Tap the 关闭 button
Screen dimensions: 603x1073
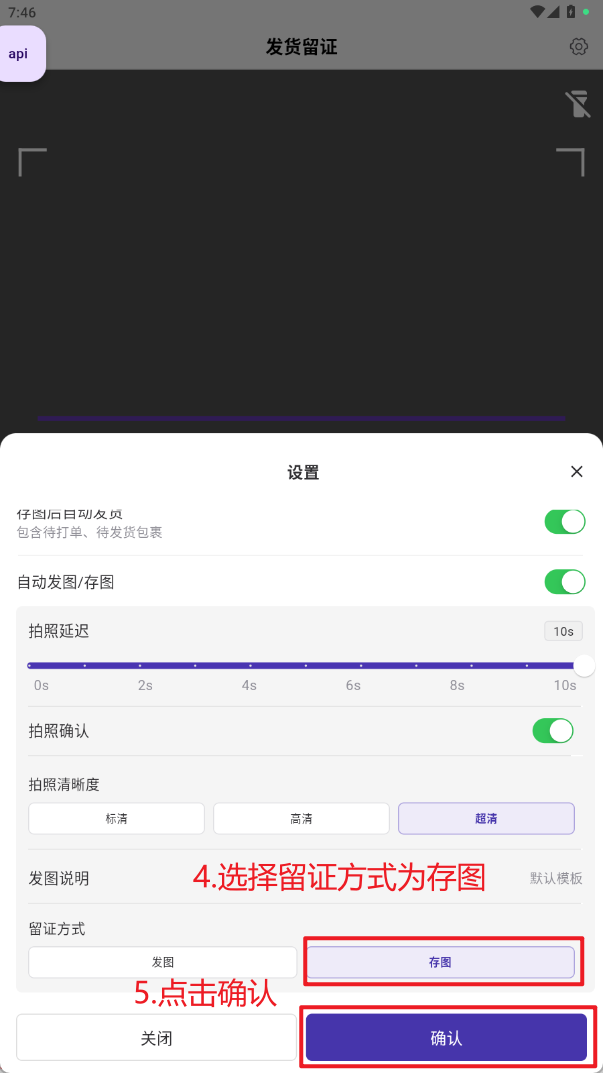coord(156,1038)
